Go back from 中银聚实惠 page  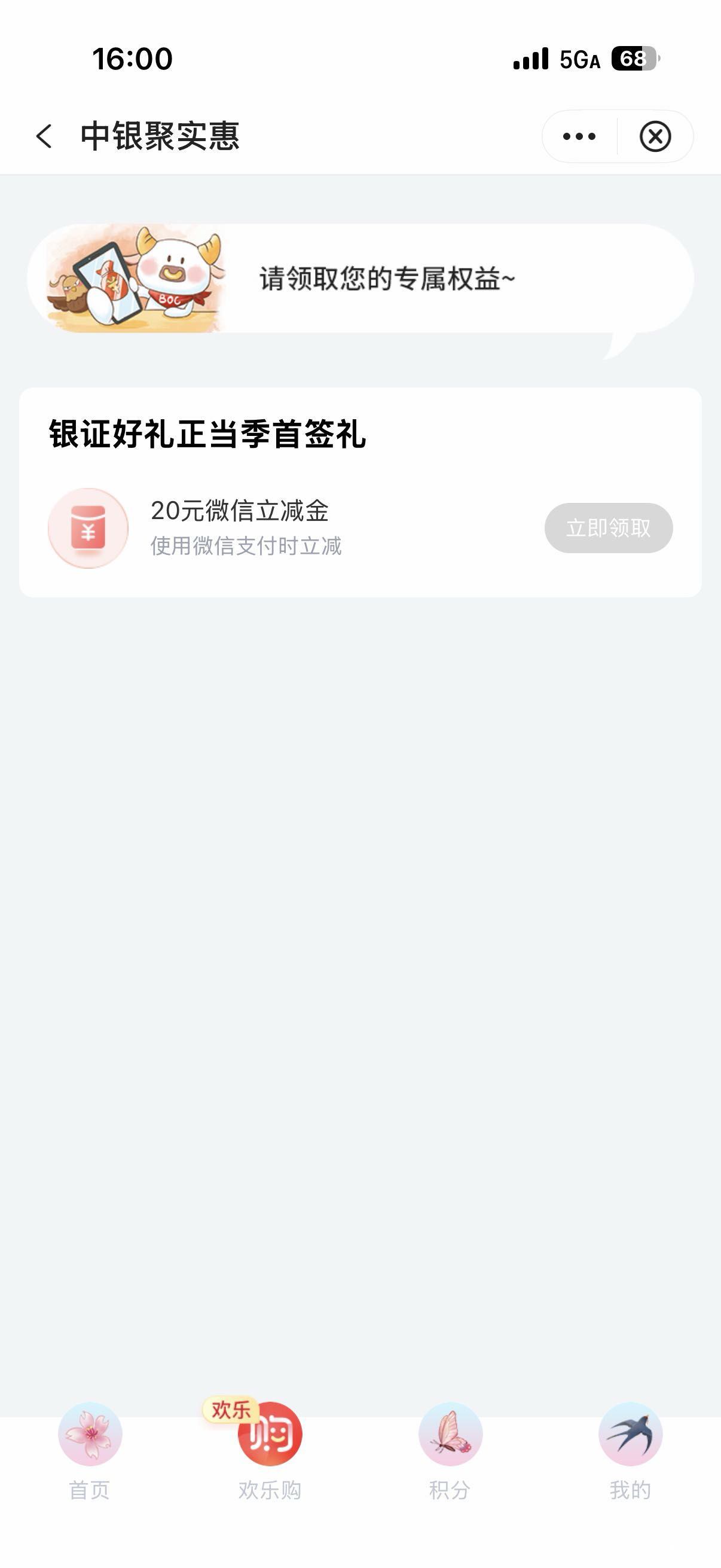click(44, 136)
